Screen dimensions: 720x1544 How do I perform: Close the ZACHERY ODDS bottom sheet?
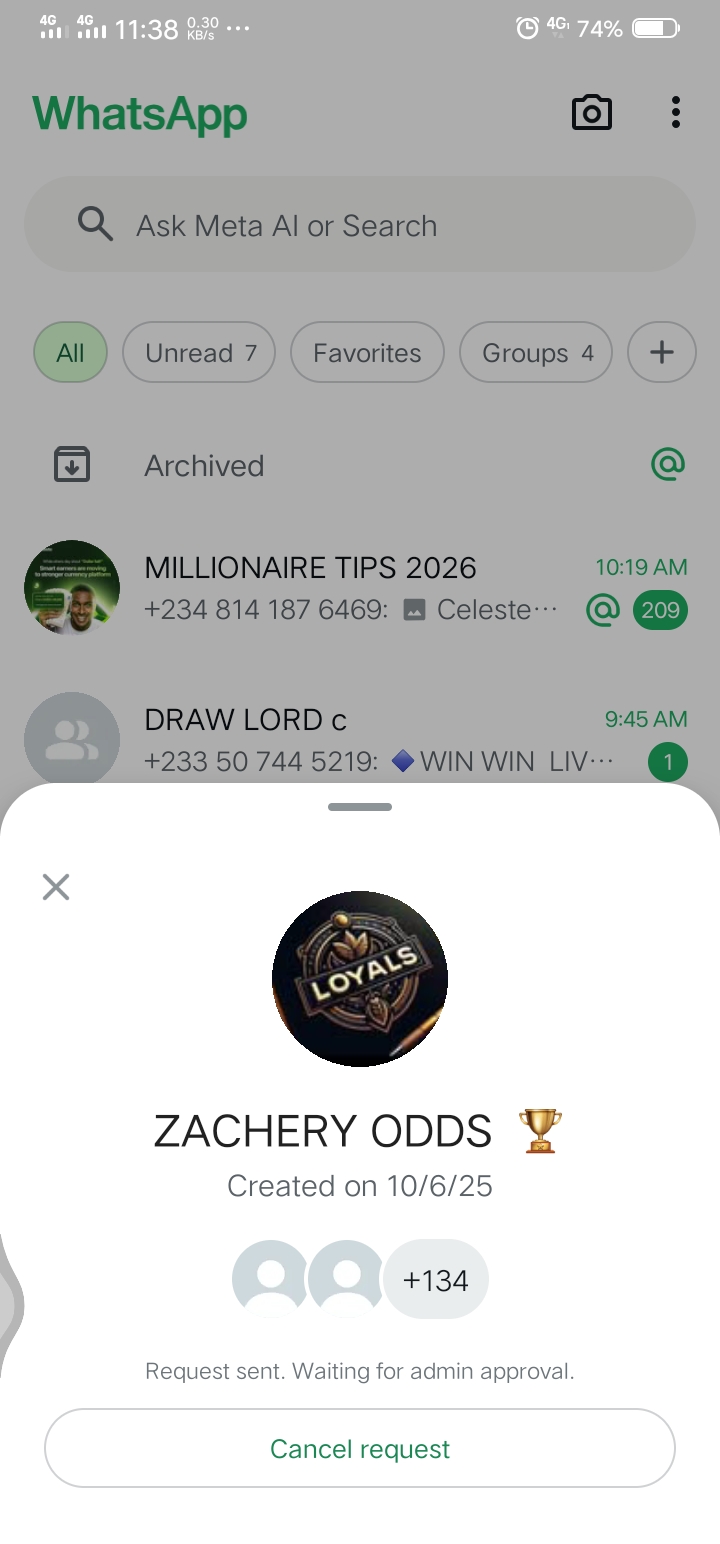pyautogui.click(x=56, y=886)
